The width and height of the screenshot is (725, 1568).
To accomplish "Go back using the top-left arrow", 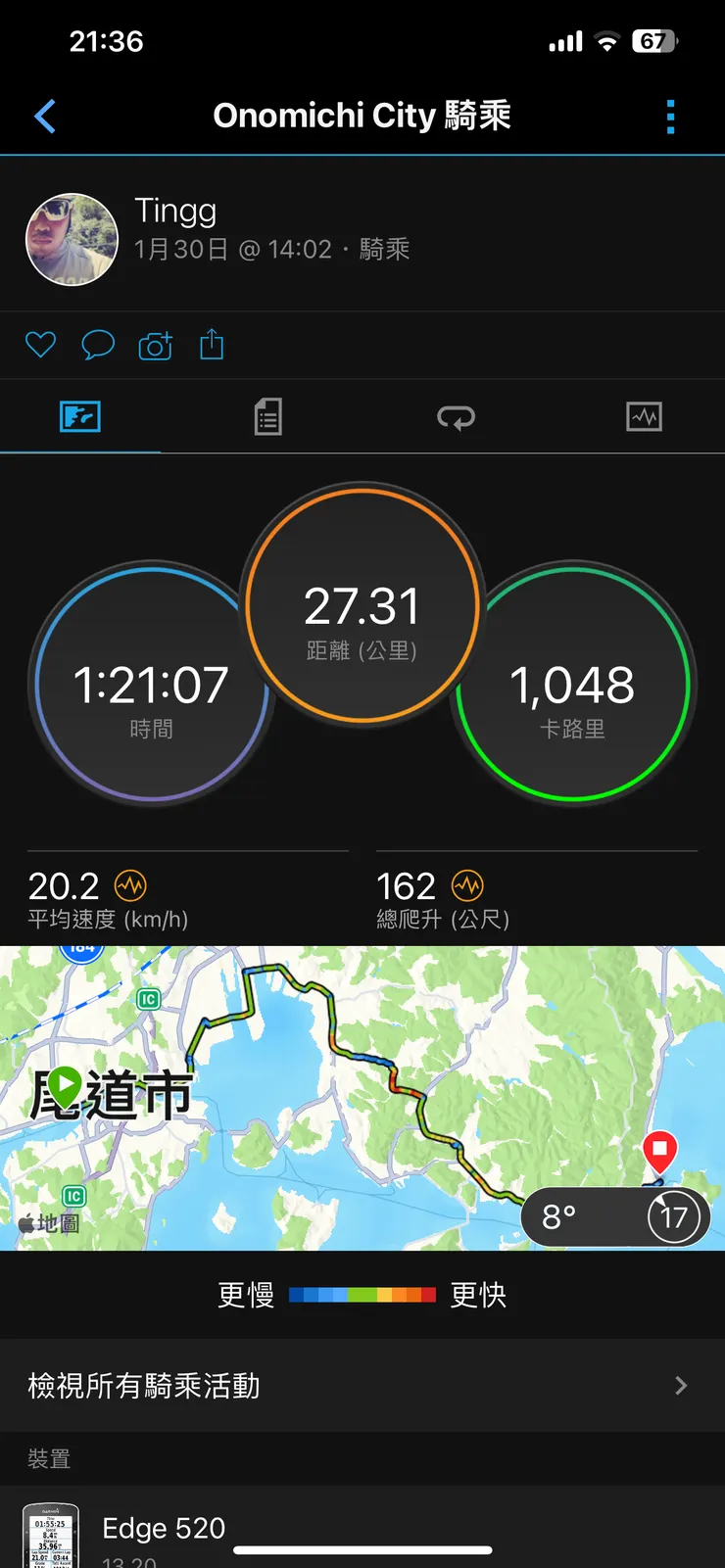I will (45, 117).
